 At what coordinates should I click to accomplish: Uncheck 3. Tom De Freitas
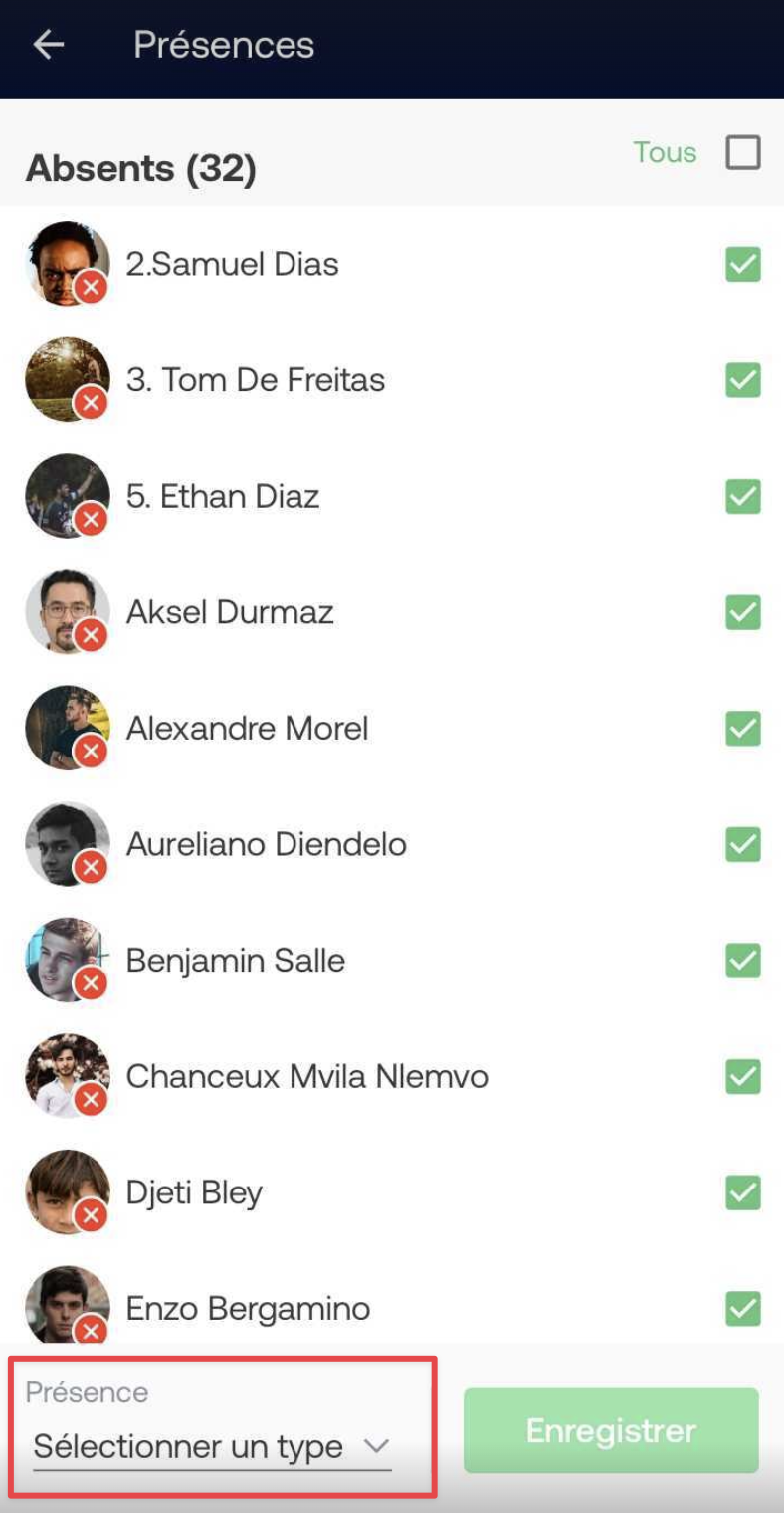point(743,380)
